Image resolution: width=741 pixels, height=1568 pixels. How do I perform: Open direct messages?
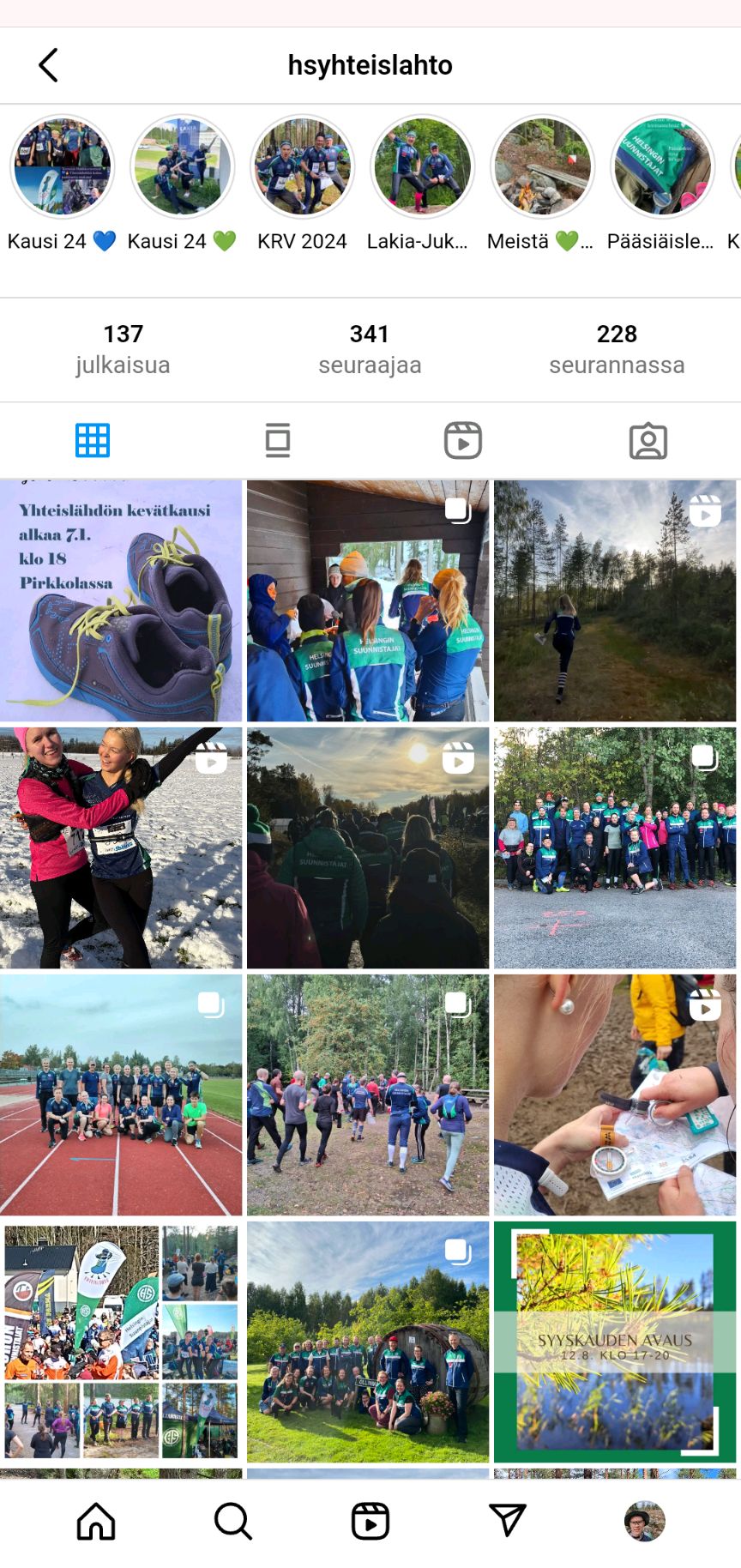[x=508, y=1522]
